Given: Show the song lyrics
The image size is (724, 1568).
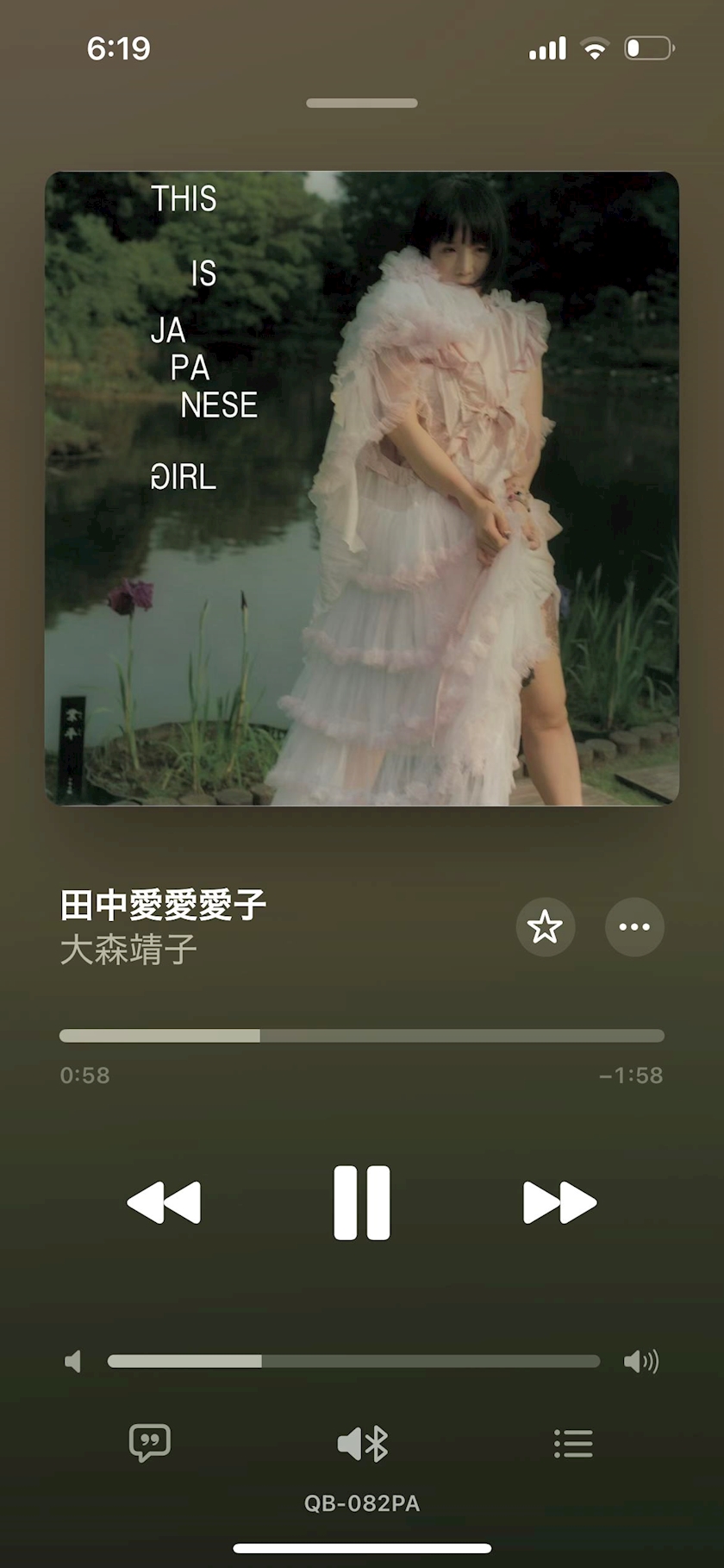Looking at the screenshot, I should [150, 1442].
